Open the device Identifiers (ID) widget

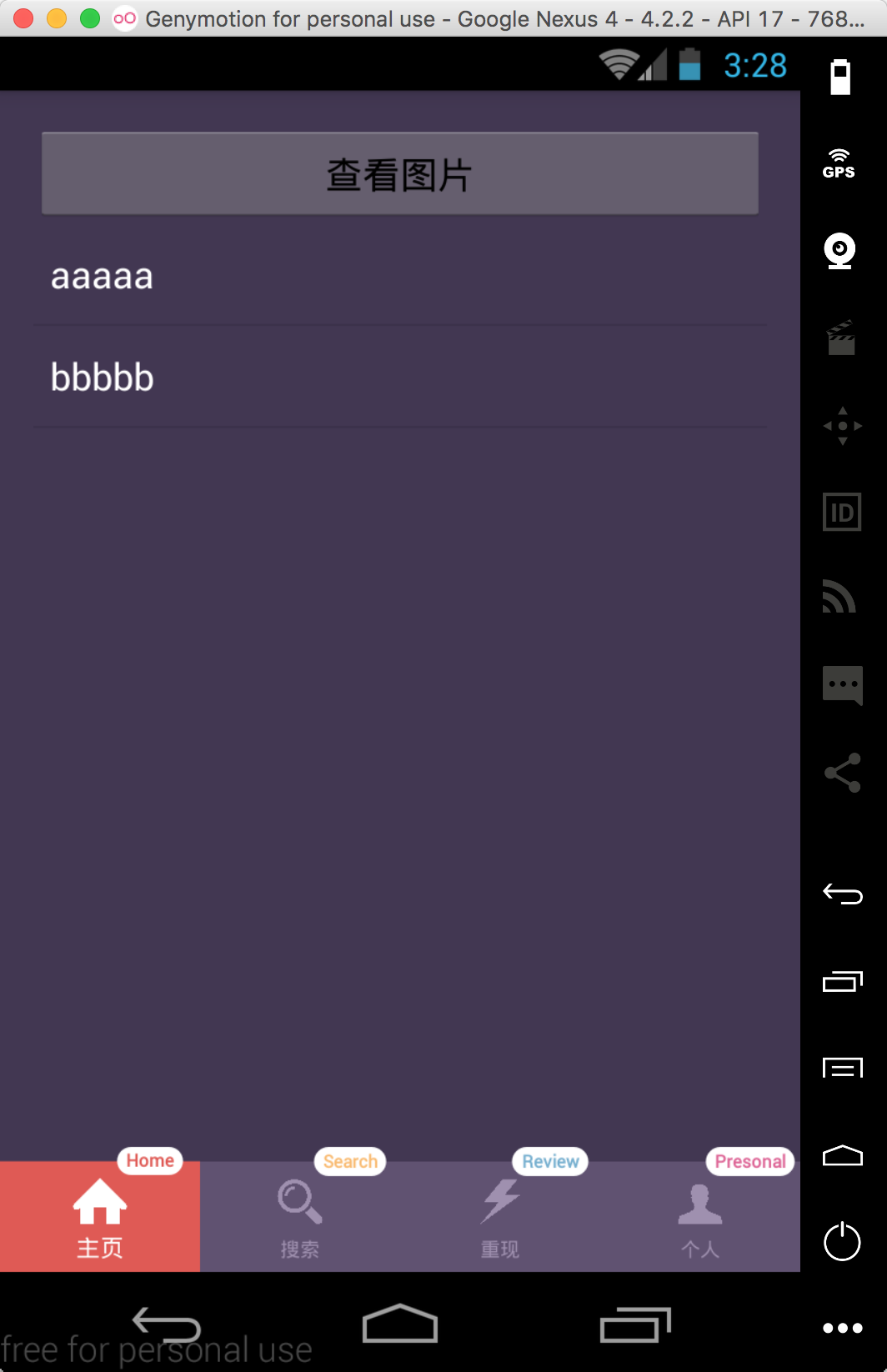[841, 513]
